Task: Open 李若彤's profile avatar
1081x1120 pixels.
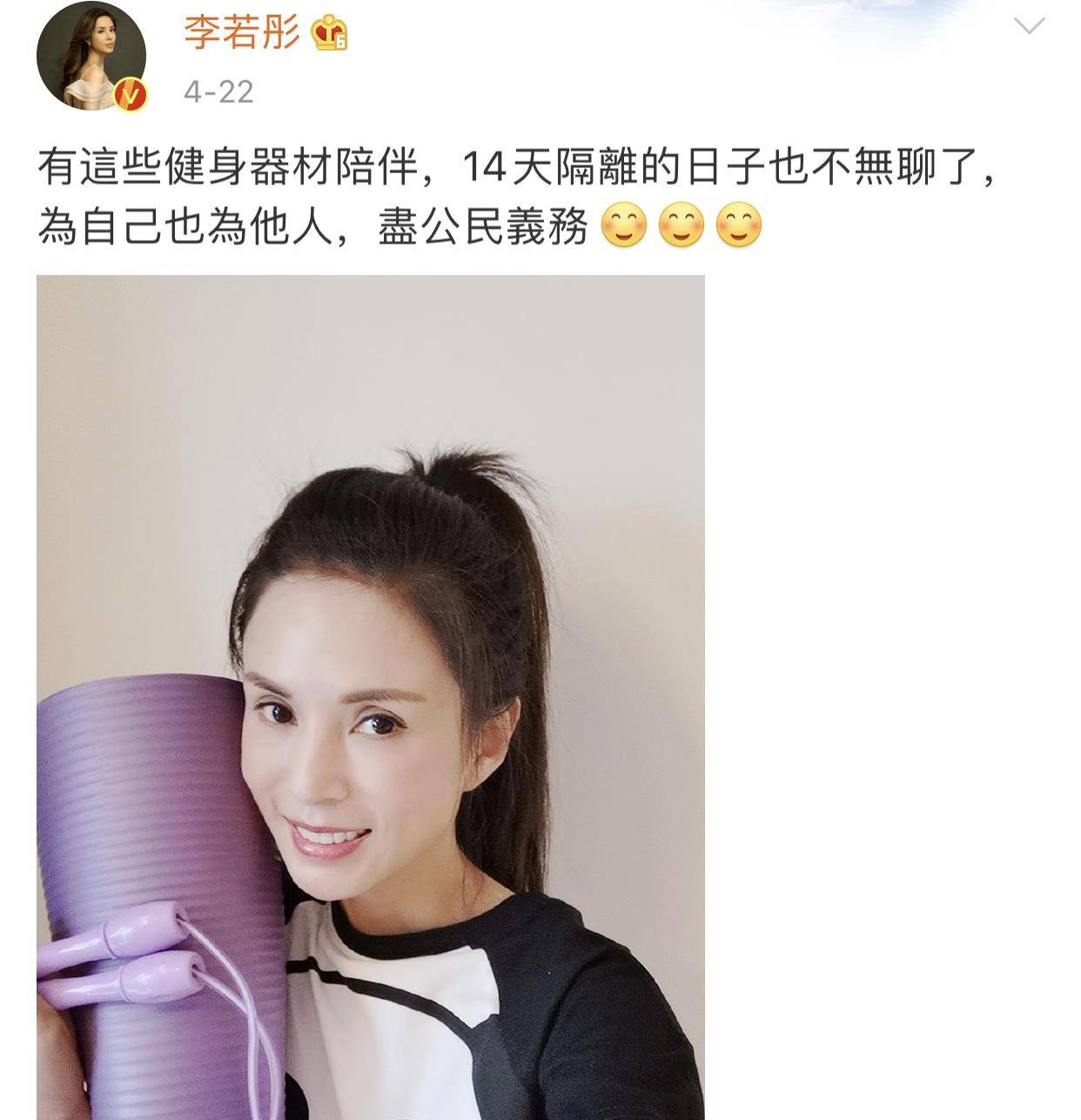Action: click(x=91, y=57)
